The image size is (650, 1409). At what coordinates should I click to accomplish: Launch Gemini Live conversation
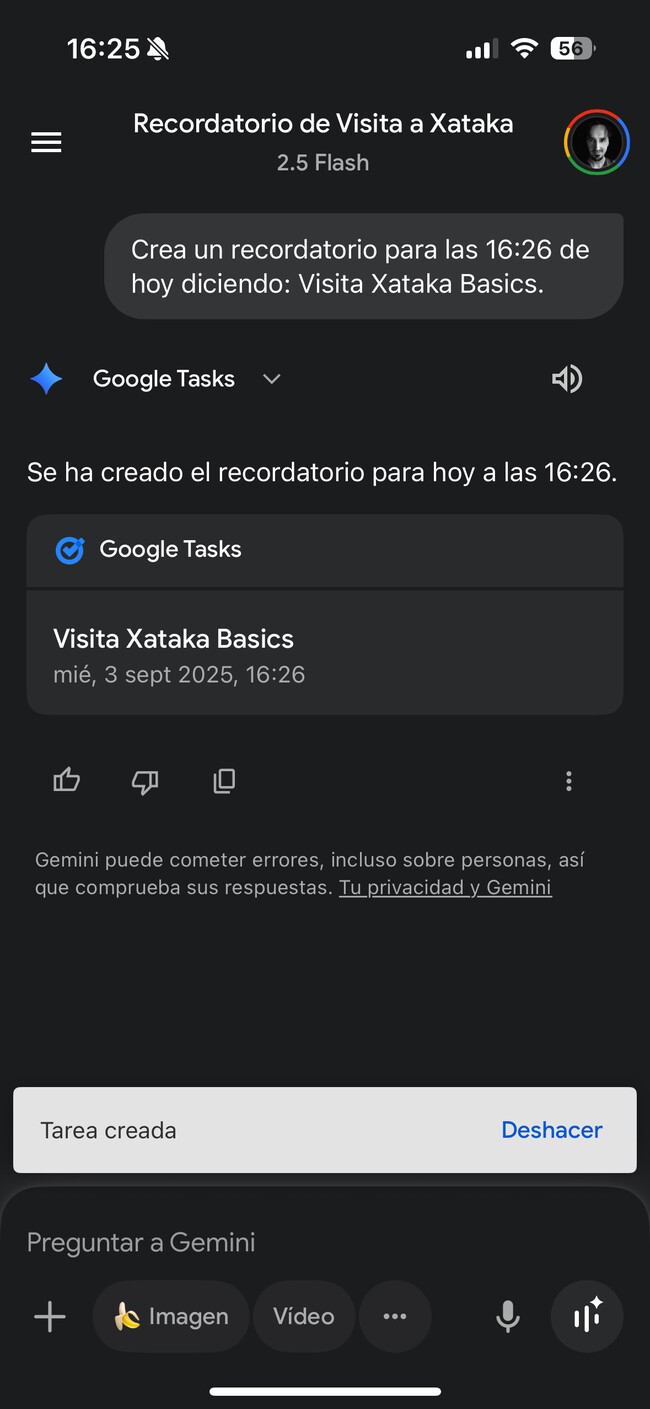click(x=587, y=1317)
